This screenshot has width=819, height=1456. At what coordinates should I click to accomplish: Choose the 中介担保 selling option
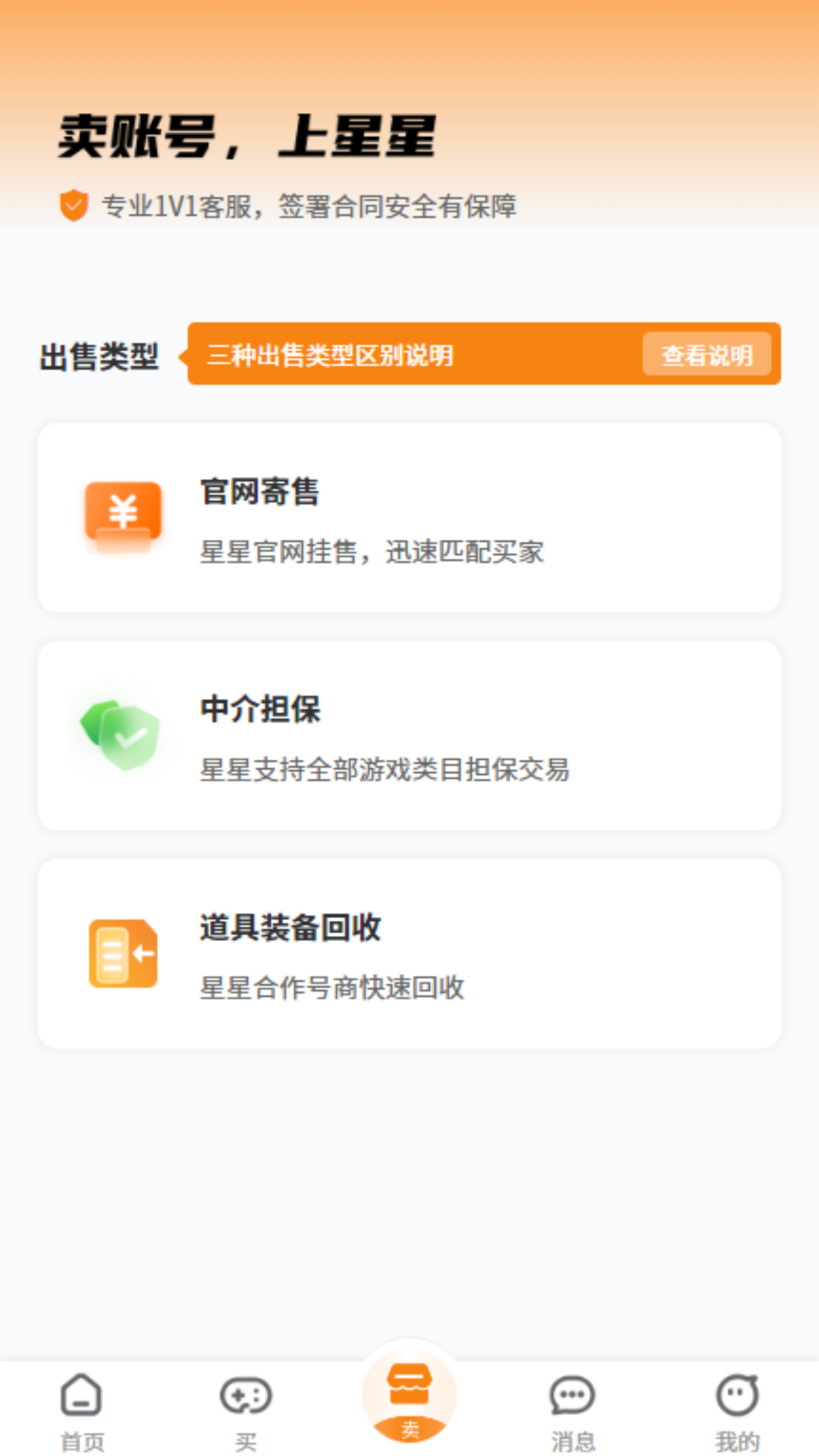409,734
